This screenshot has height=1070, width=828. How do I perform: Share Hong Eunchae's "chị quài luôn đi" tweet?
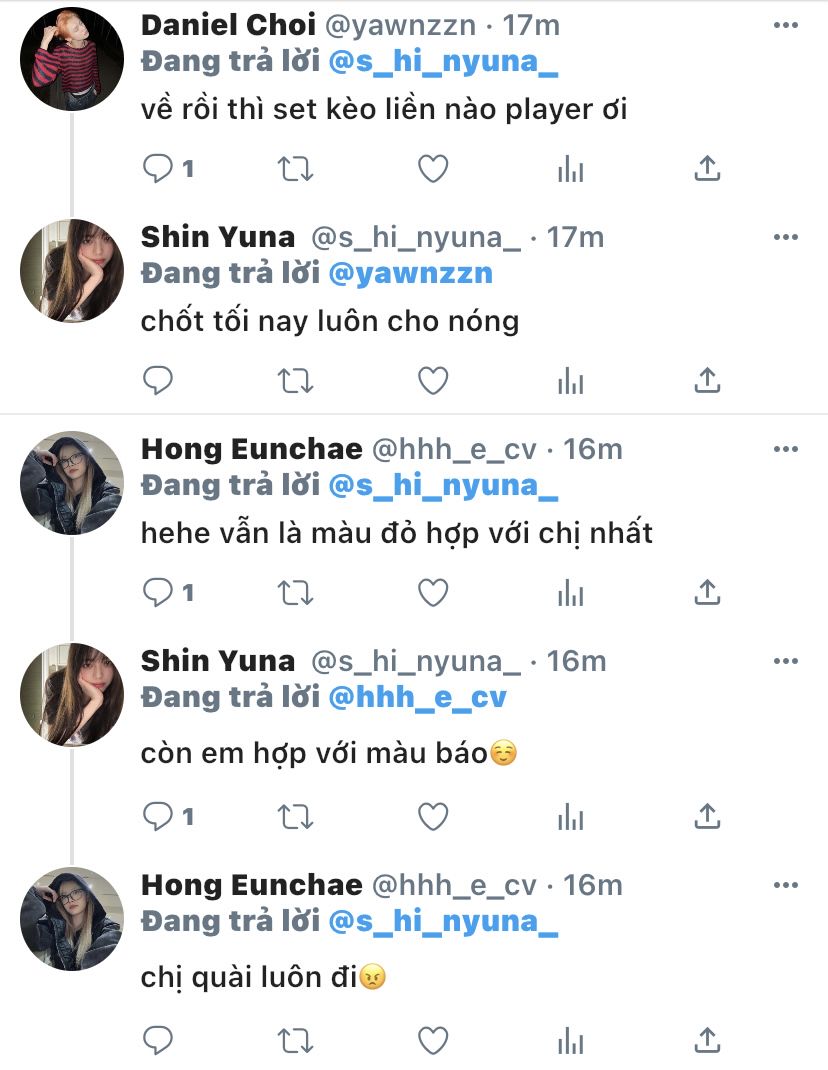707,1041
